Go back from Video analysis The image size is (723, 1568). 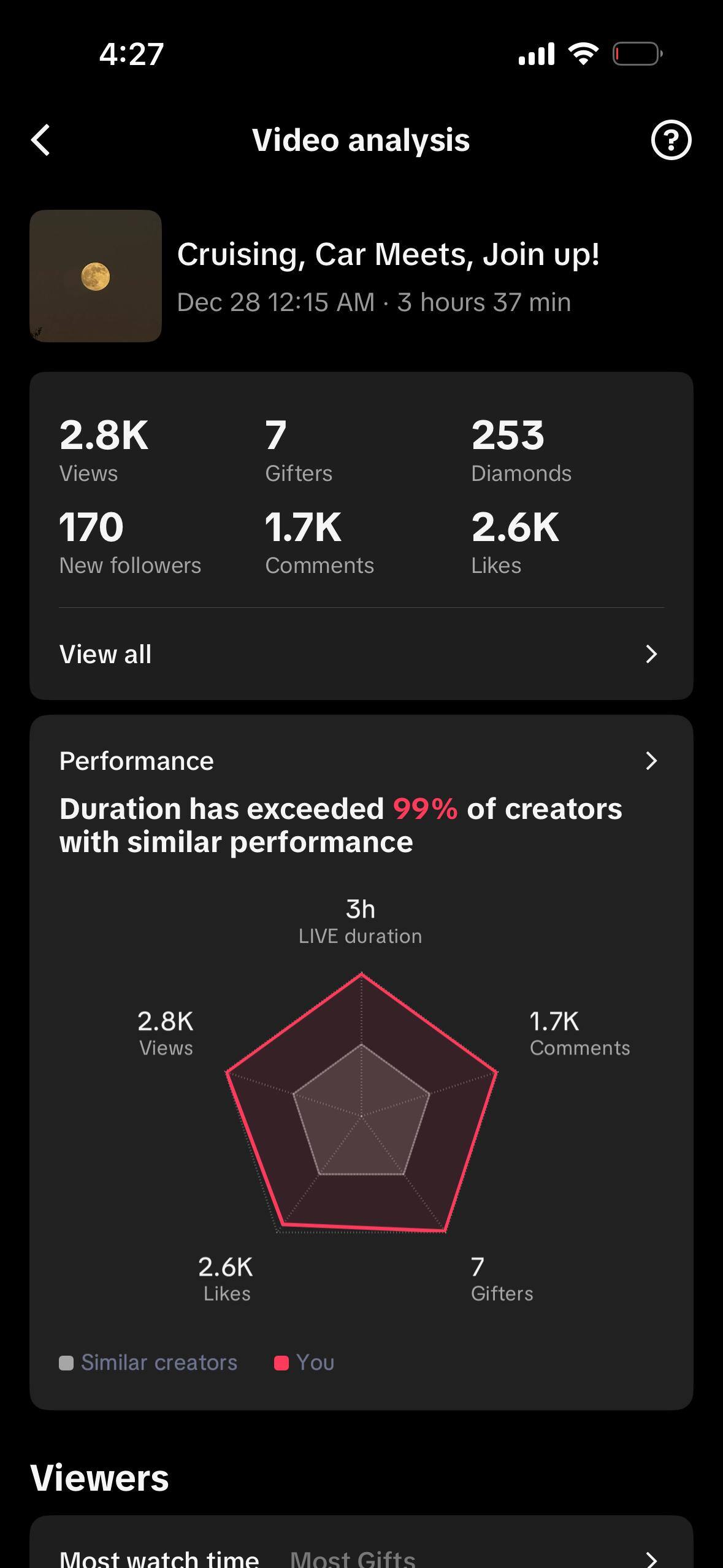tap(41, 140)
